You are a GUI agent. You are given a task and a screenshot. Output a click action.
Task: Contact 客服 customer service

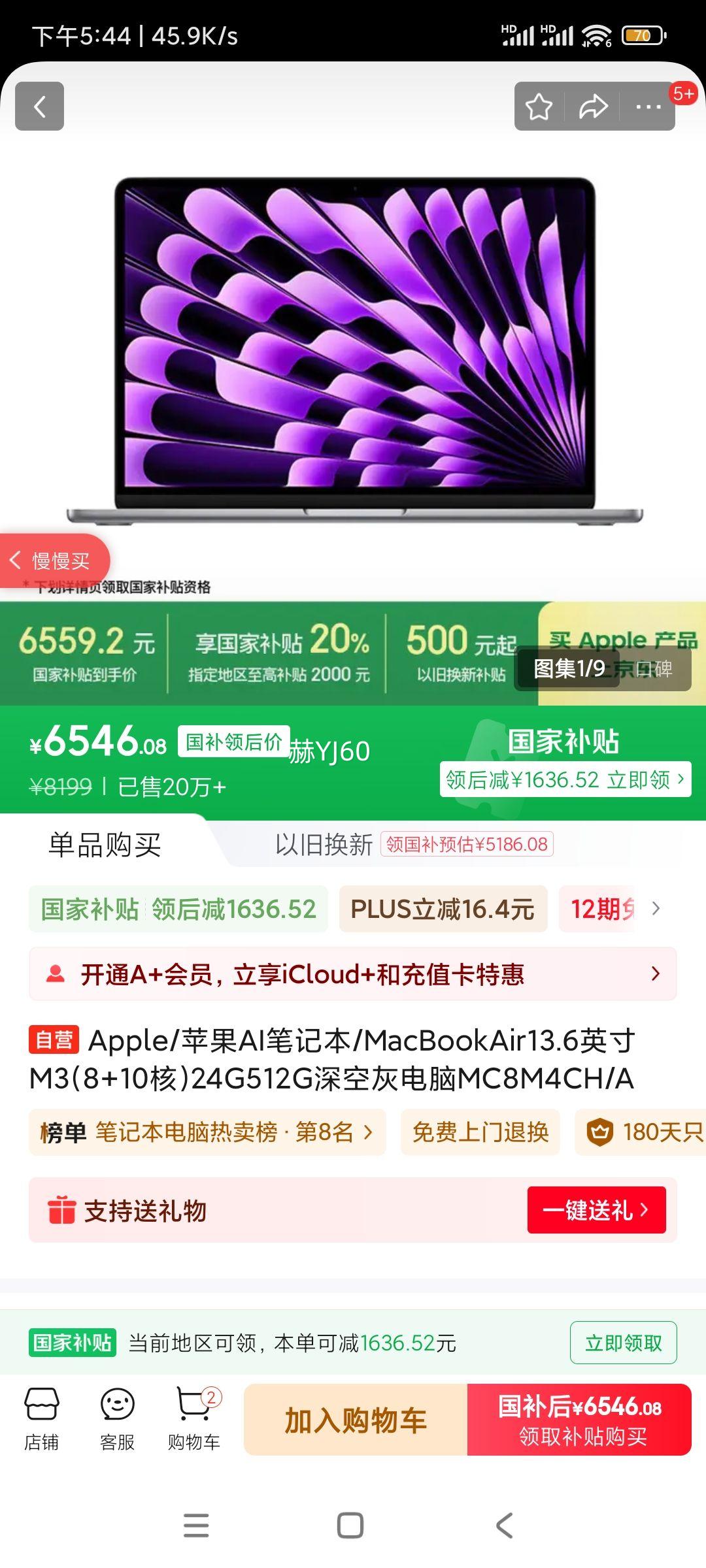coord(118,1419)
